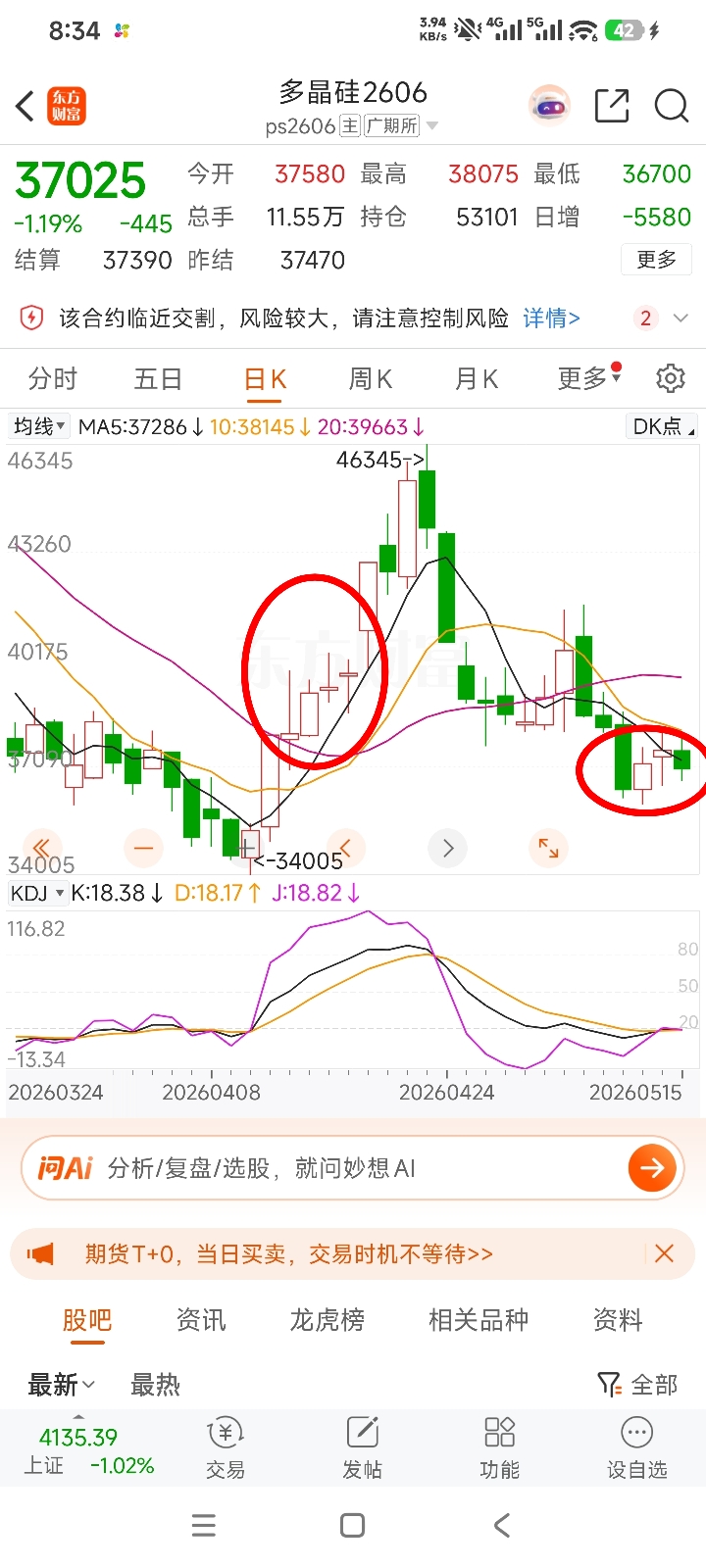
Task: Open chart settings gear icon
Action: click(x=671, y=378)
